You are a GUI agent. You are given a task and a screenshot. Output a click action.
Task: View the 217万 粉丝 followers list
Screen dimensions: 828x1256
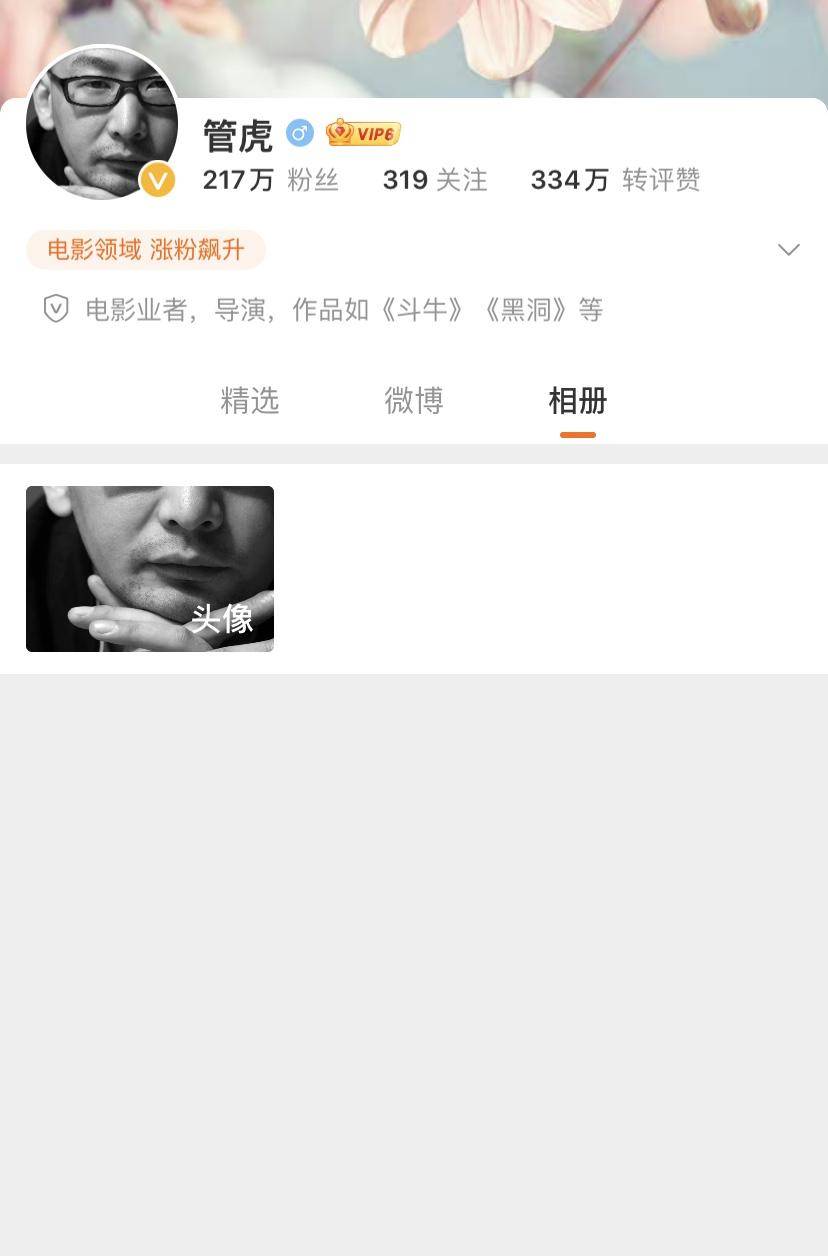[270, 180]
